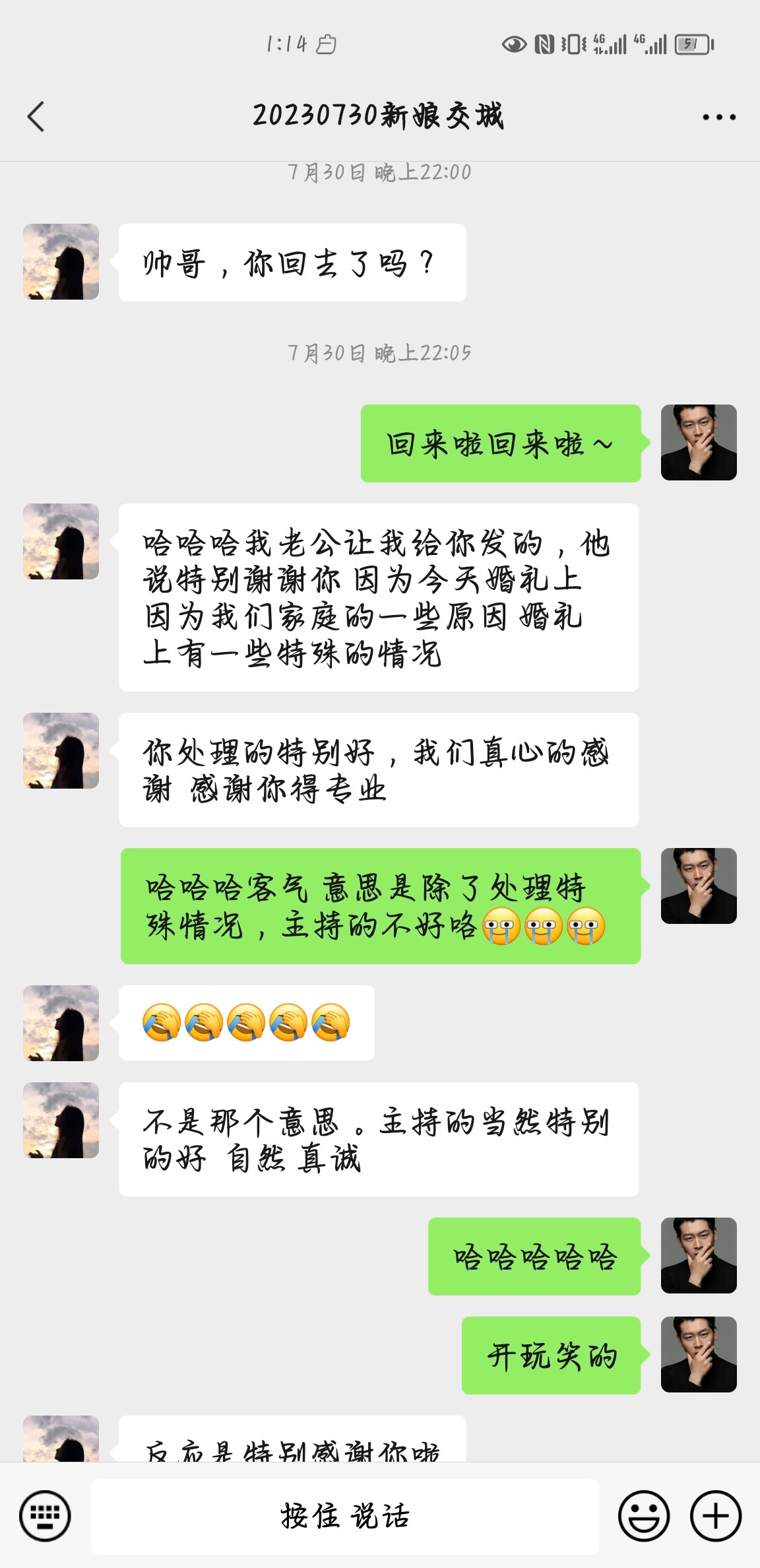Open my avatar beside 回来啦回来啦～
Viewport: 760px width, 1568px height.
pos(699,442)
